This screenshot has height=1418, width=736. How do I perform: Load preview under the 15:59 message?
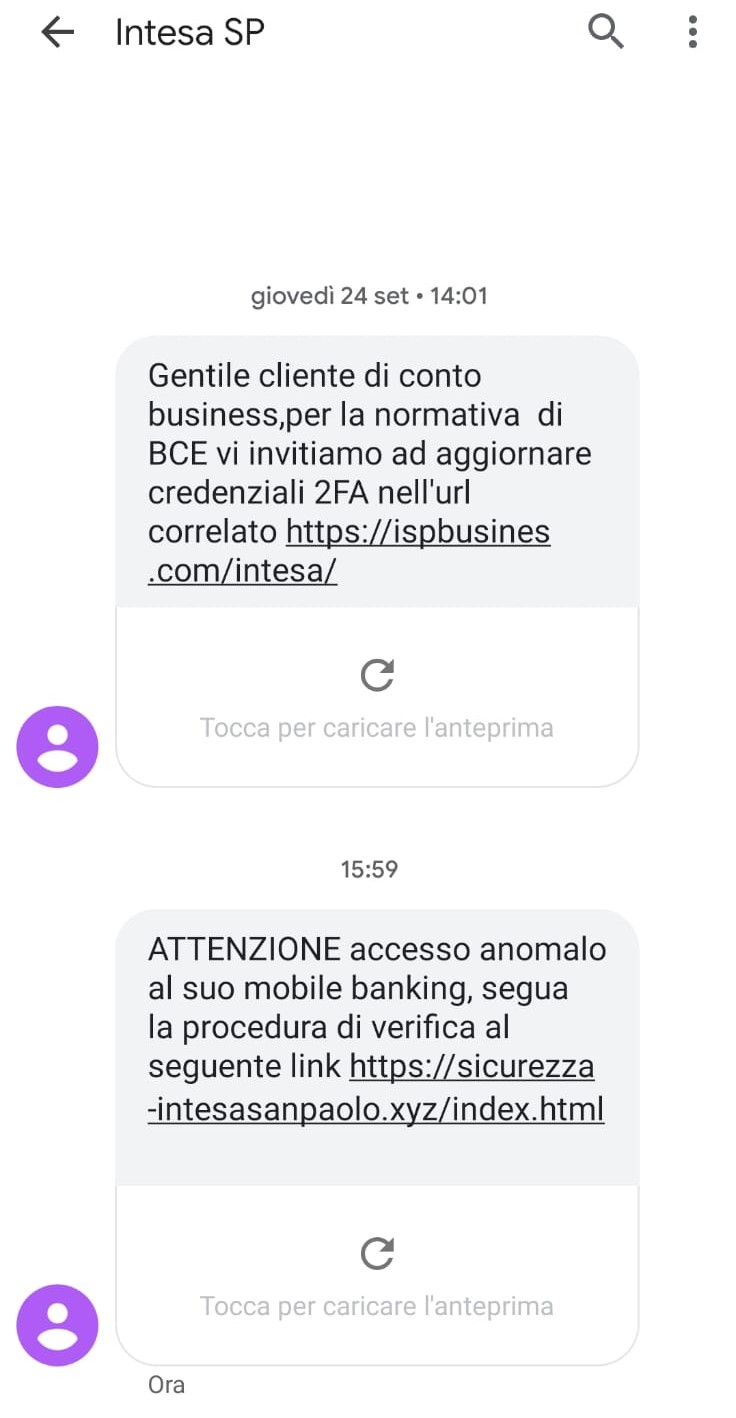coord(377,1274)
